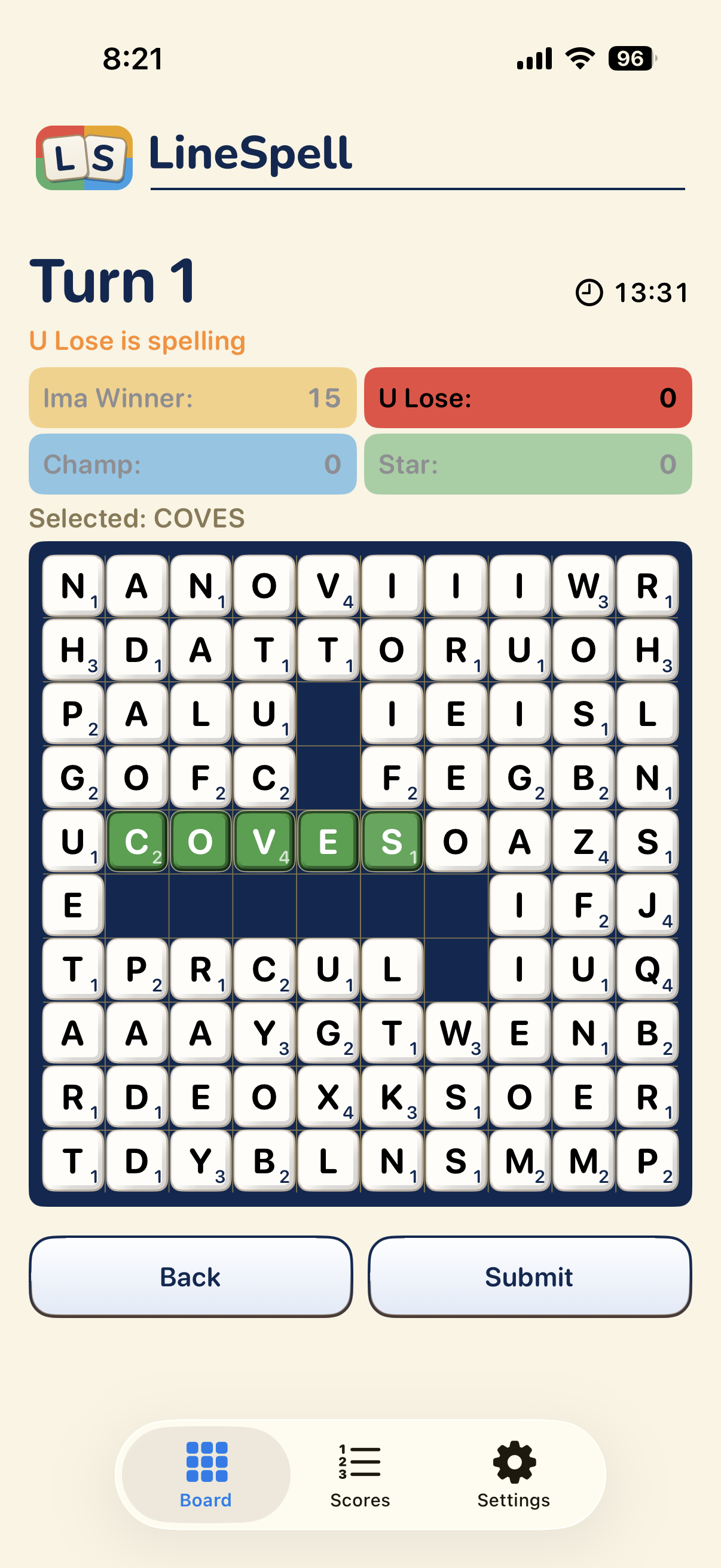Select the Q tile on the board
The height and width of the screenshot is (1568, 721).
coord(648,969)
